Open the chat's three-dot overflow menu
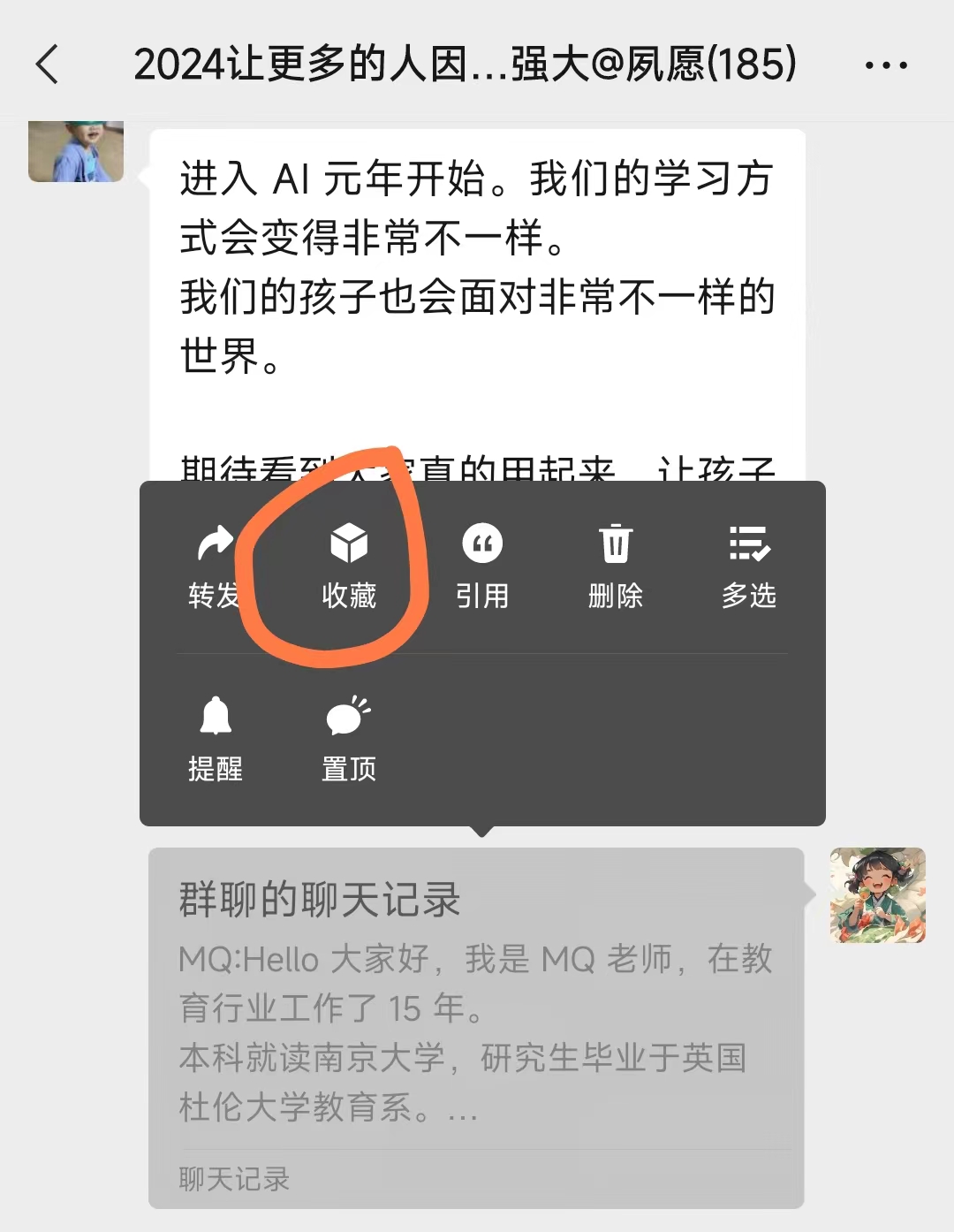954x1232 pixels. point(885,65)
